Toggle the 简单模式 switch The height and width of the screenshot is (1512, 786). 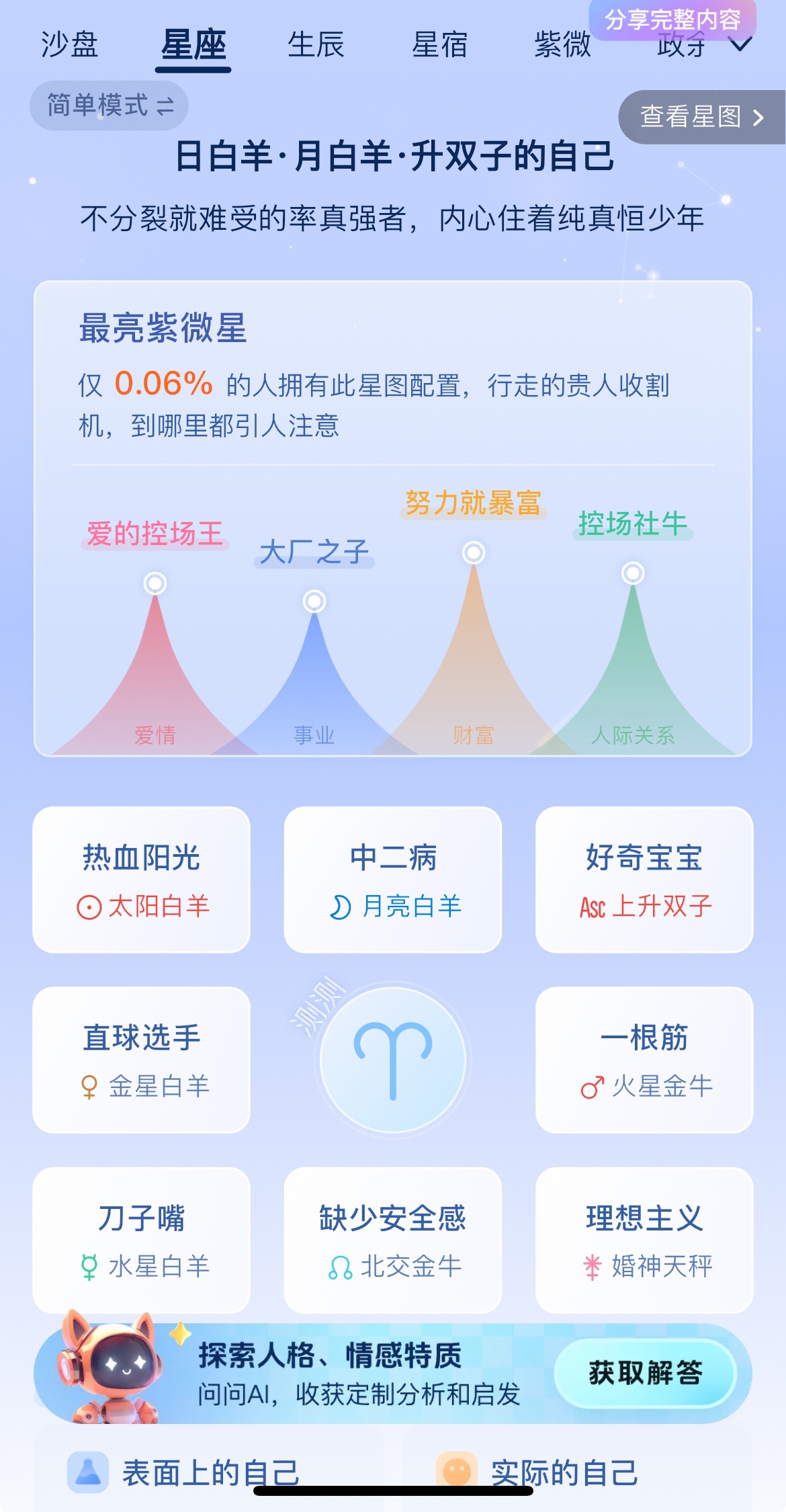point(109,106)
